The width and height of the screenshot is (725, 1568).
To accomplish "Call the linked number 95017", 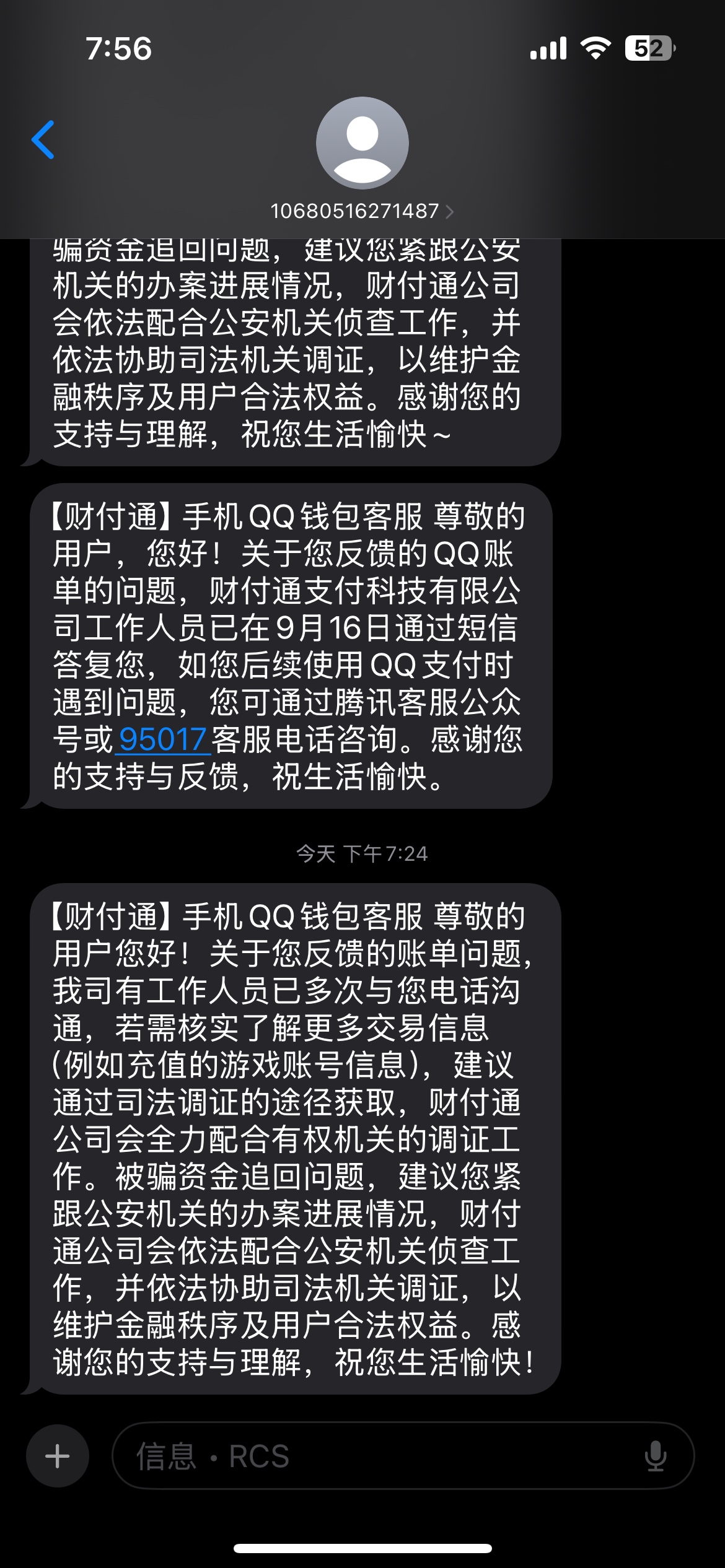I will tap(162, 739).
